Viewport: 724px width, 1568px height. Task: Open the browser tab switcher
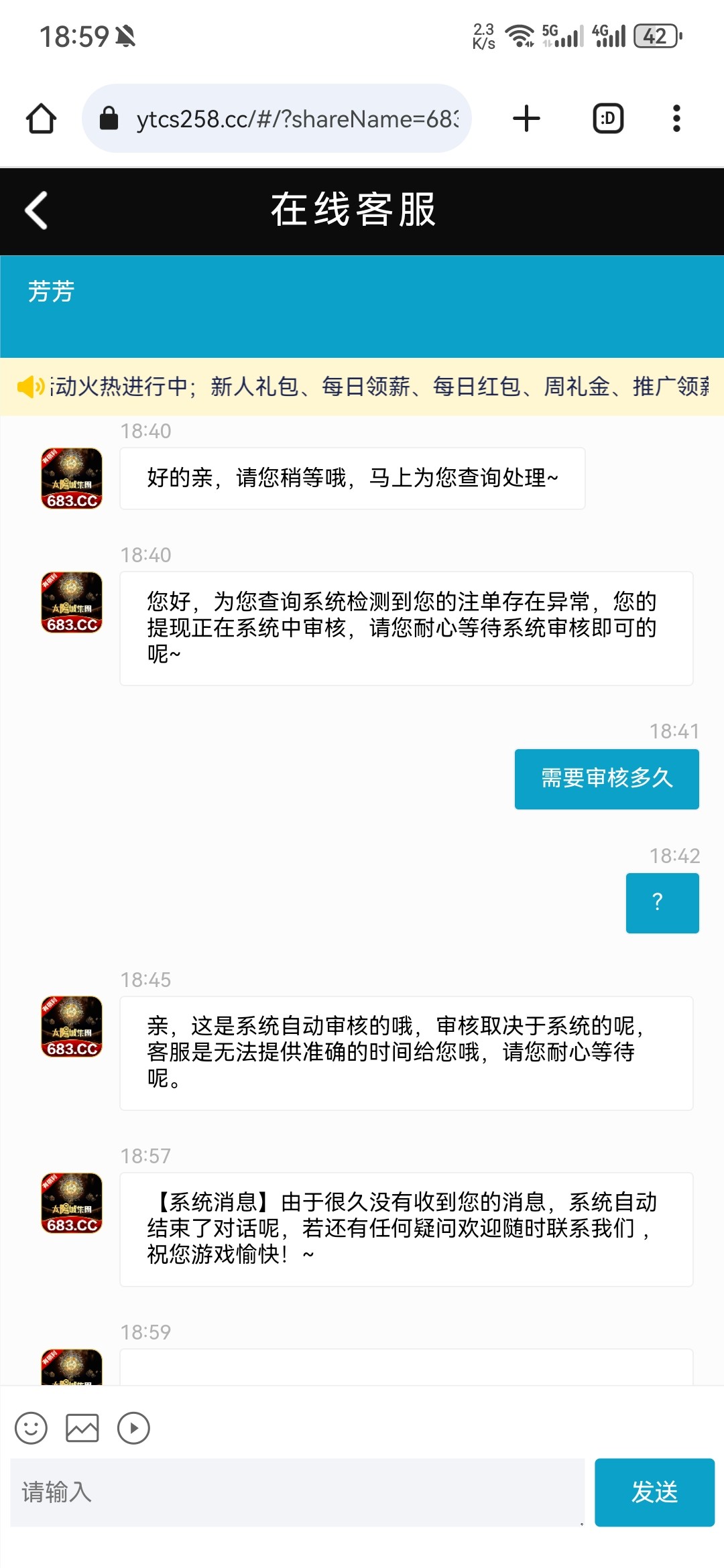coord(608,119)
